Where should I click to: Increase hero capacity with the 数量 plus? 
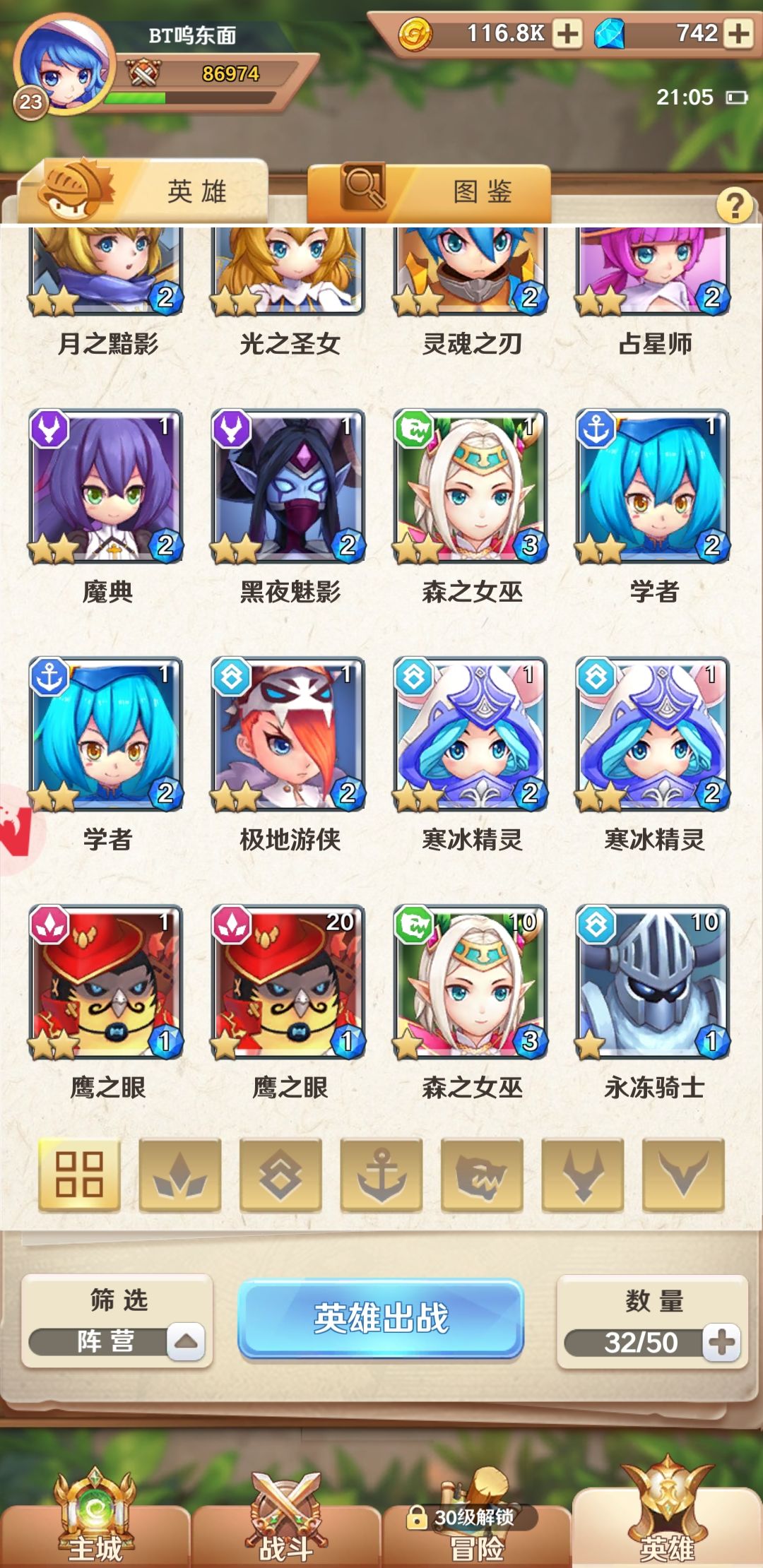[x=721, y=1342]
